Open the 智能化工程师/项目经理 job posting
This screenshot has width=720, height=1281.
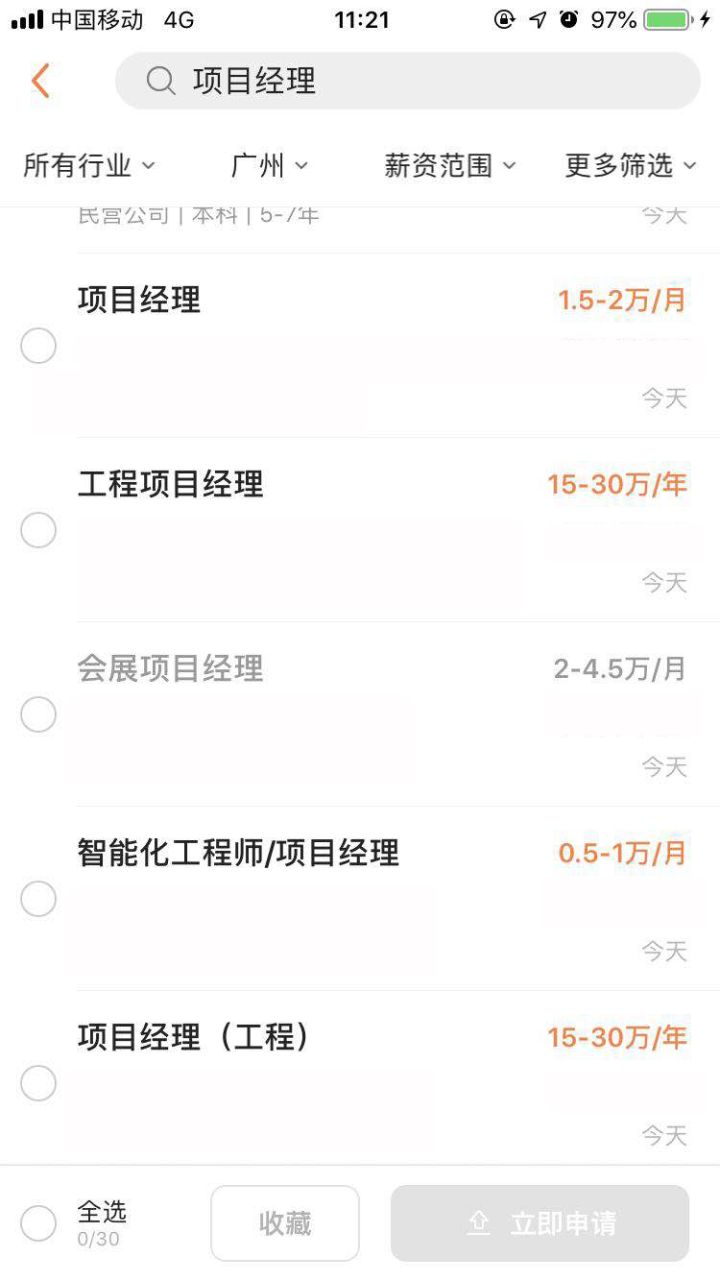point(237,854)
